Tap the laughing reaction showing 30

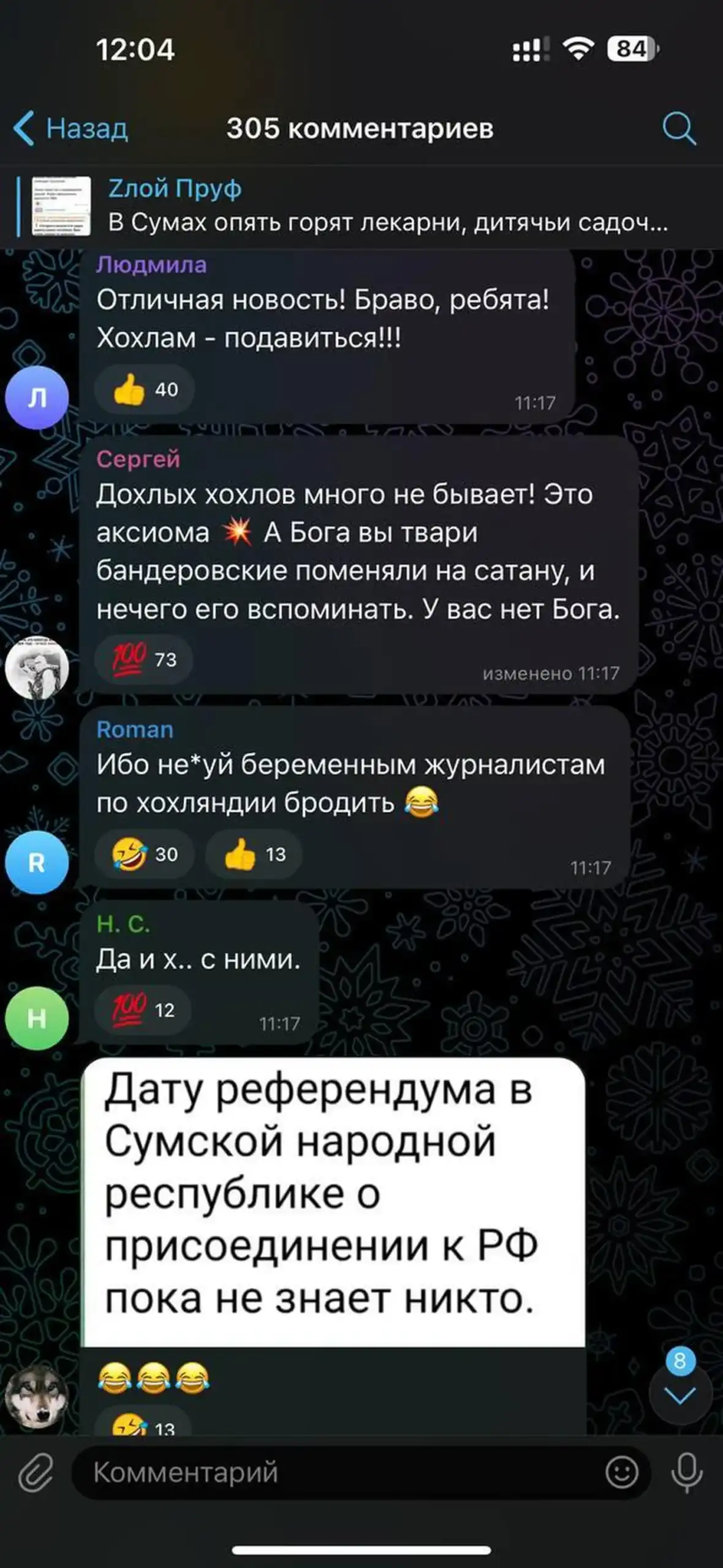coord(145,854)
